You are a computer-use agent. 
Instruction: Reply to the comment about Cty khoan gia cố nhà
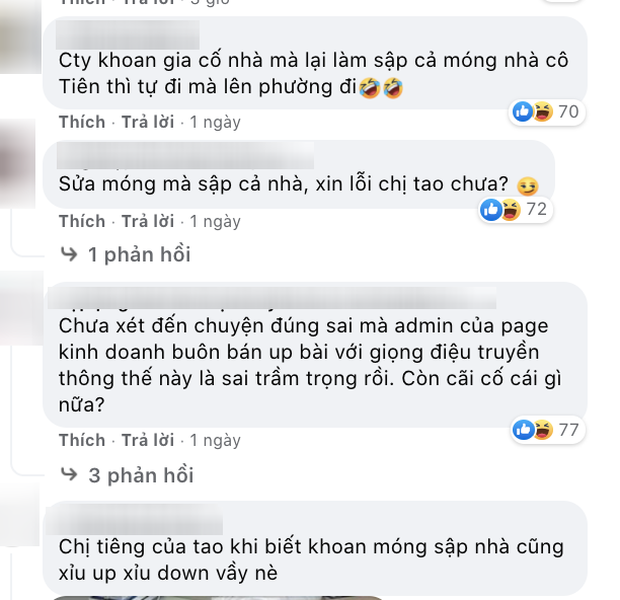tap(147, 122)
